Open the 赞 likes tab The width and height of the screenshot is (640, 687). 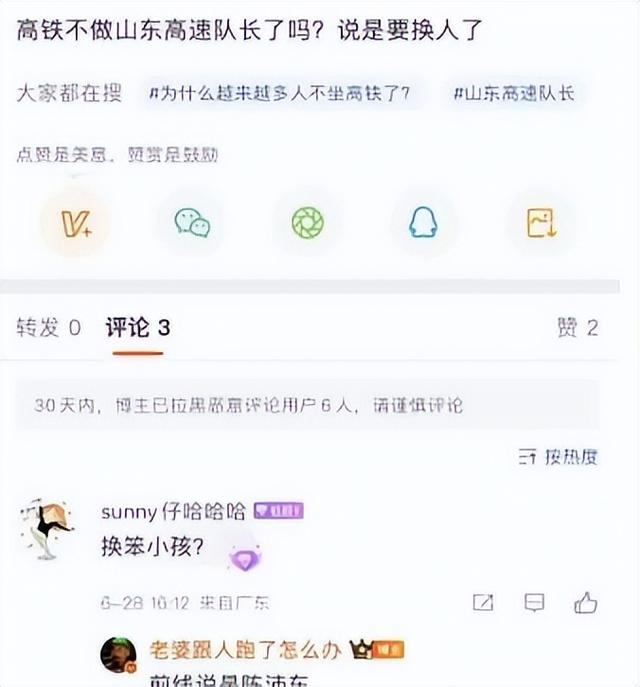pyautogui.click(x=577, y=327)
